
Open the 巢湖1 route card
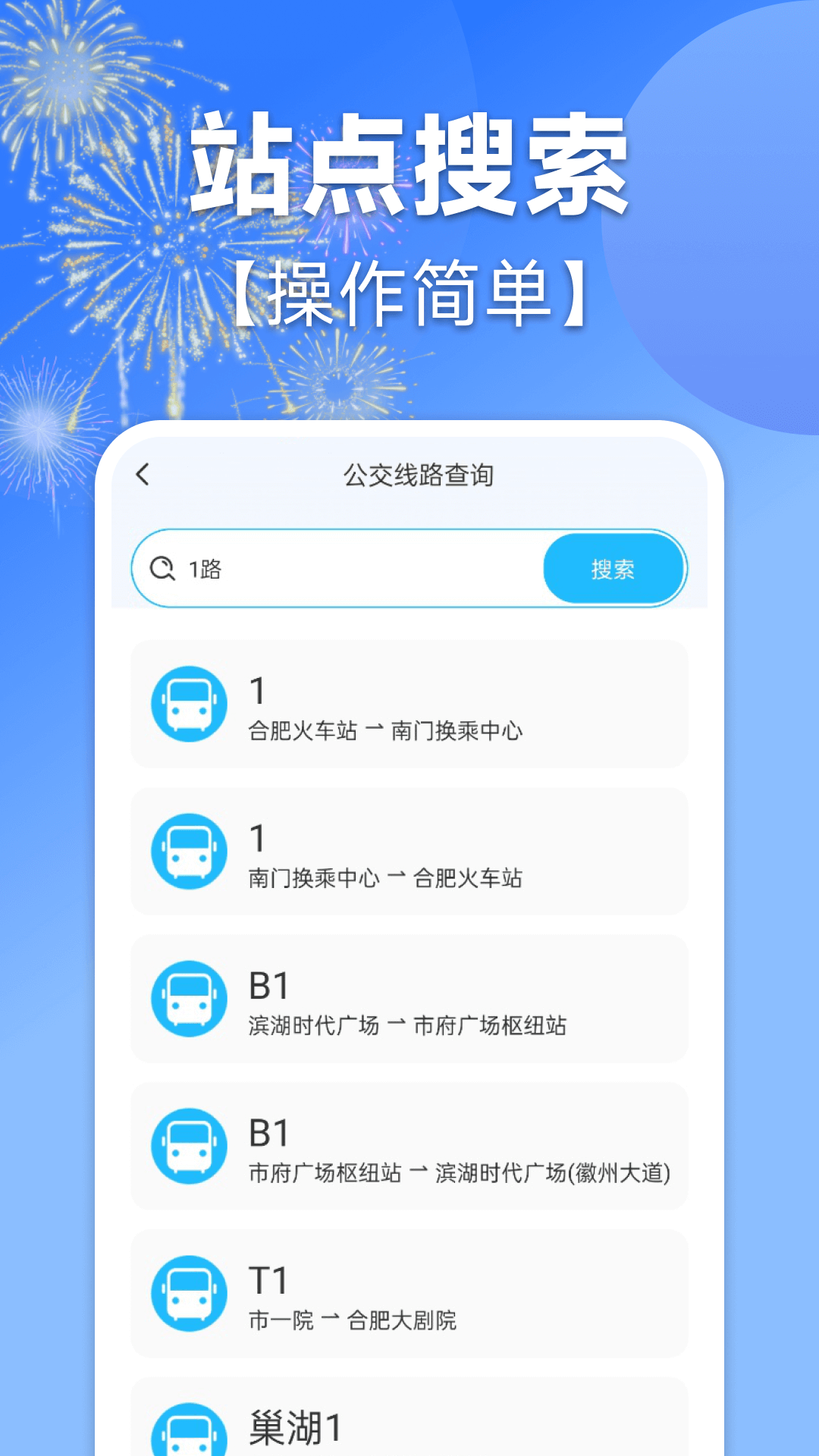coord(409,1426)
